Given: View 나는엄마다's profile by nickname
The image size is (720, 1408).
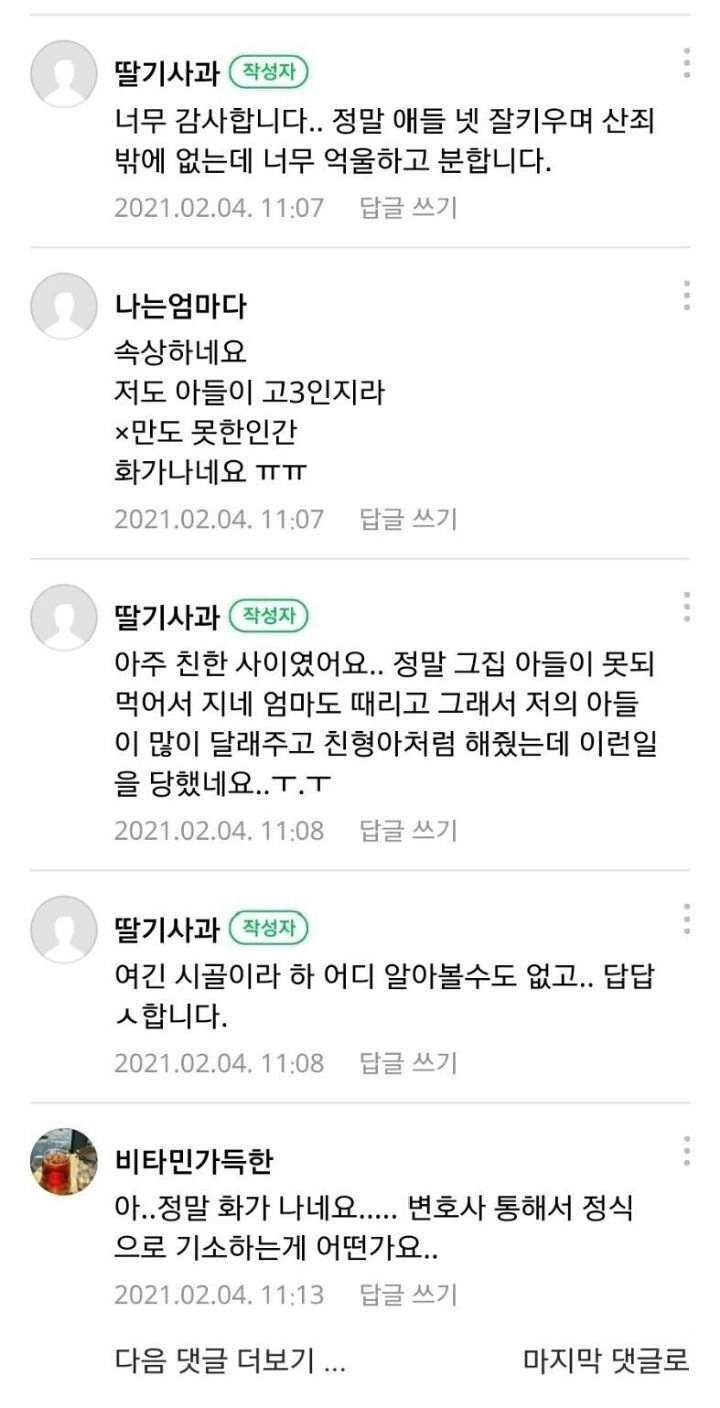Looking at the screenshot, I should coord(180,306).
